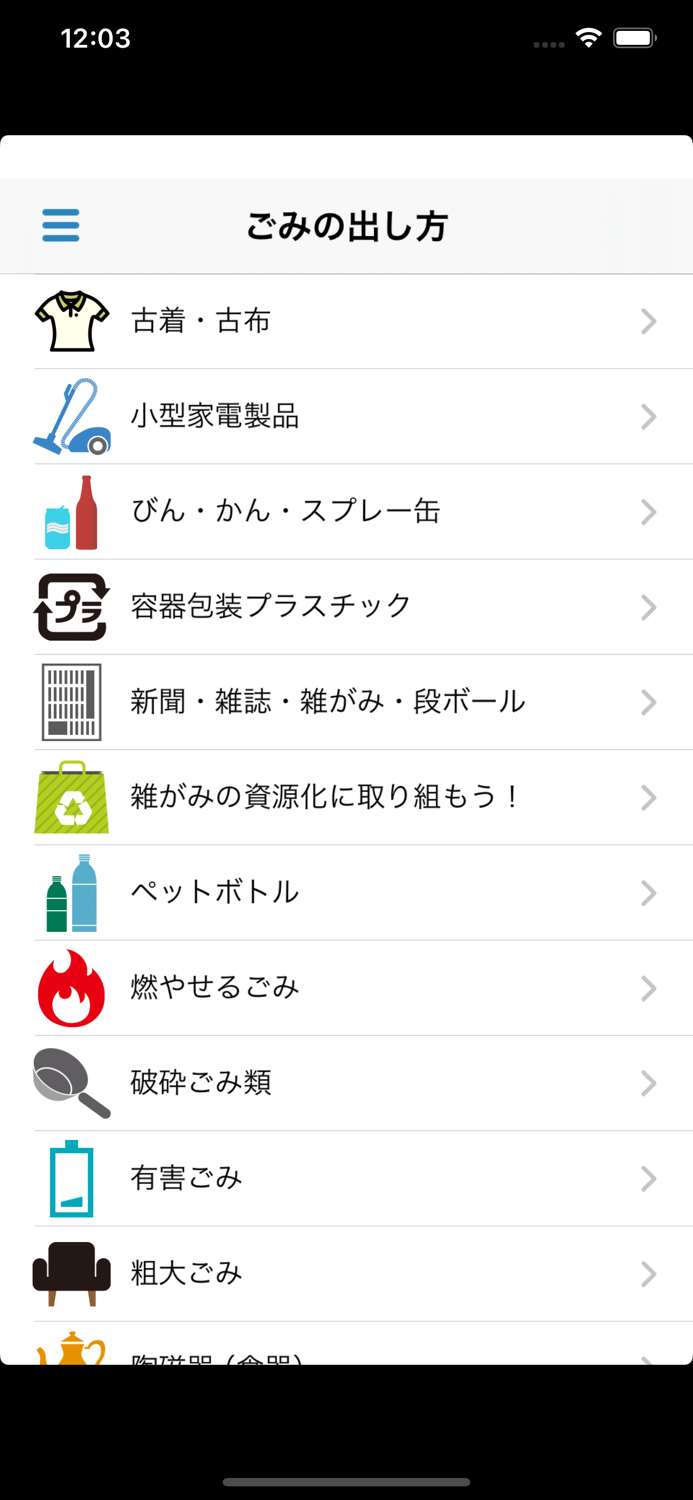
Task: View 容器包装プラスチック instructions
Action: coord(346,607)
